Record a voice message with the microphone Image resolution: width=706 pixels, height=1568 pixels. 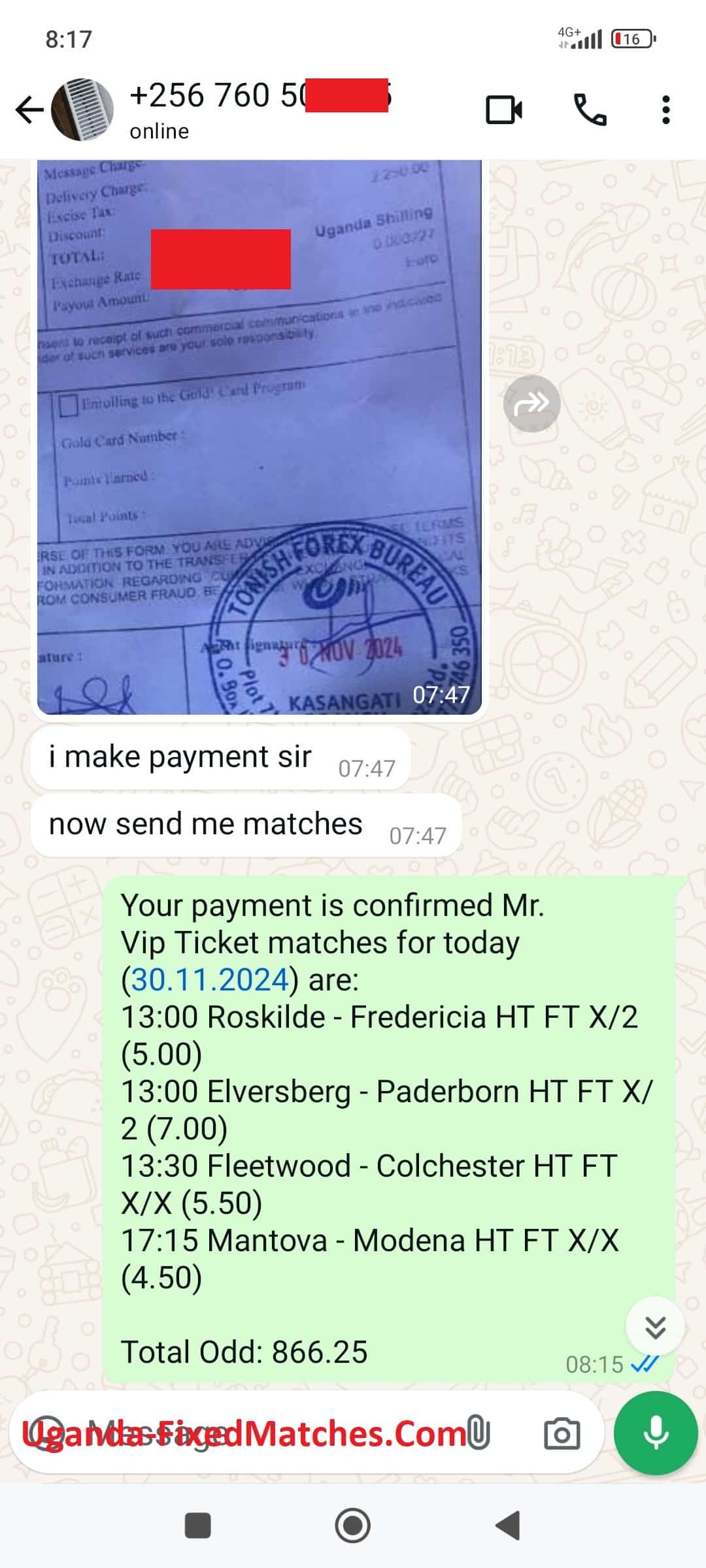point(656,1433)
